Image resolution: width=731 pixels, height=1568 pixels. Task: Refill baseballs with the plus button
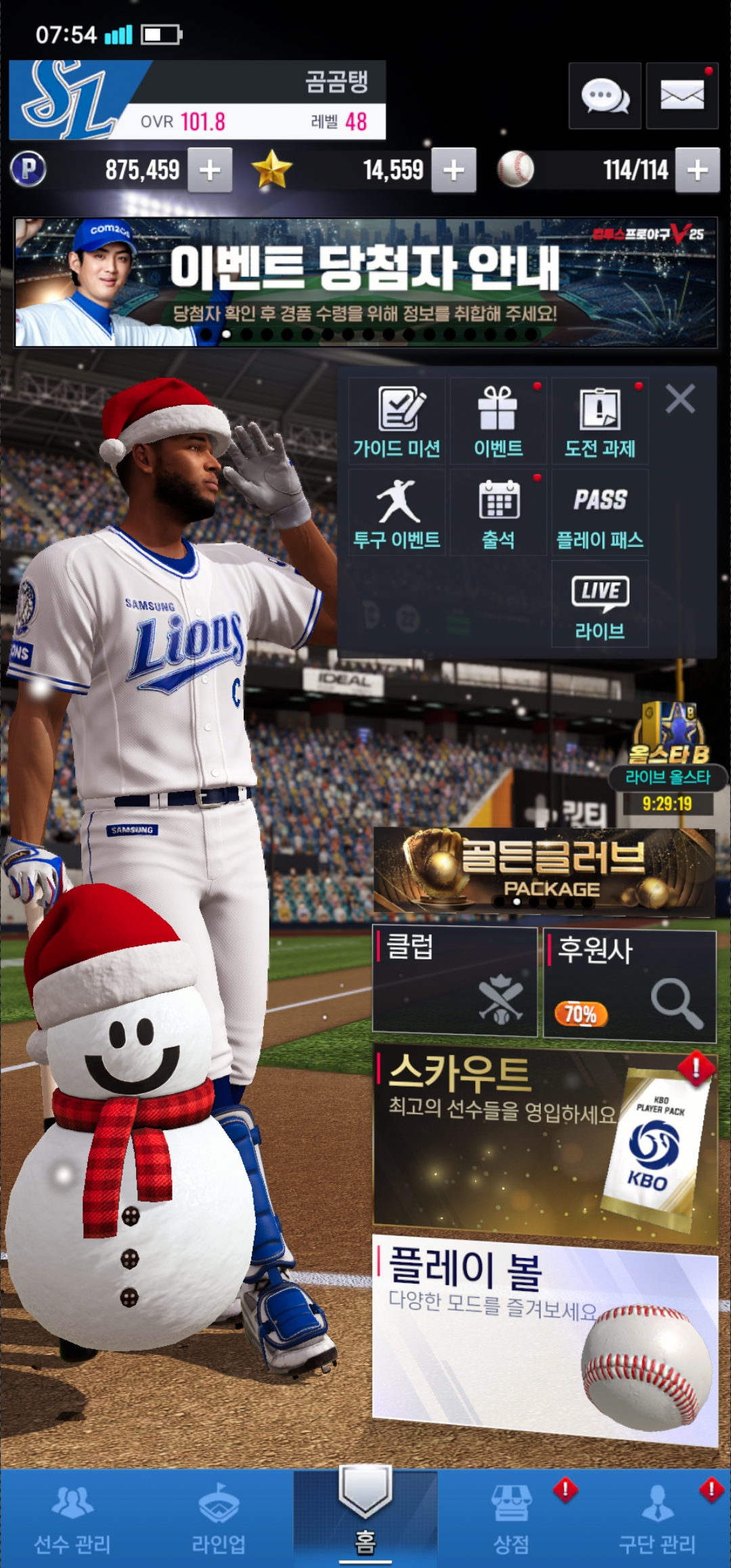pyautogui.click(x=697, y=170)
